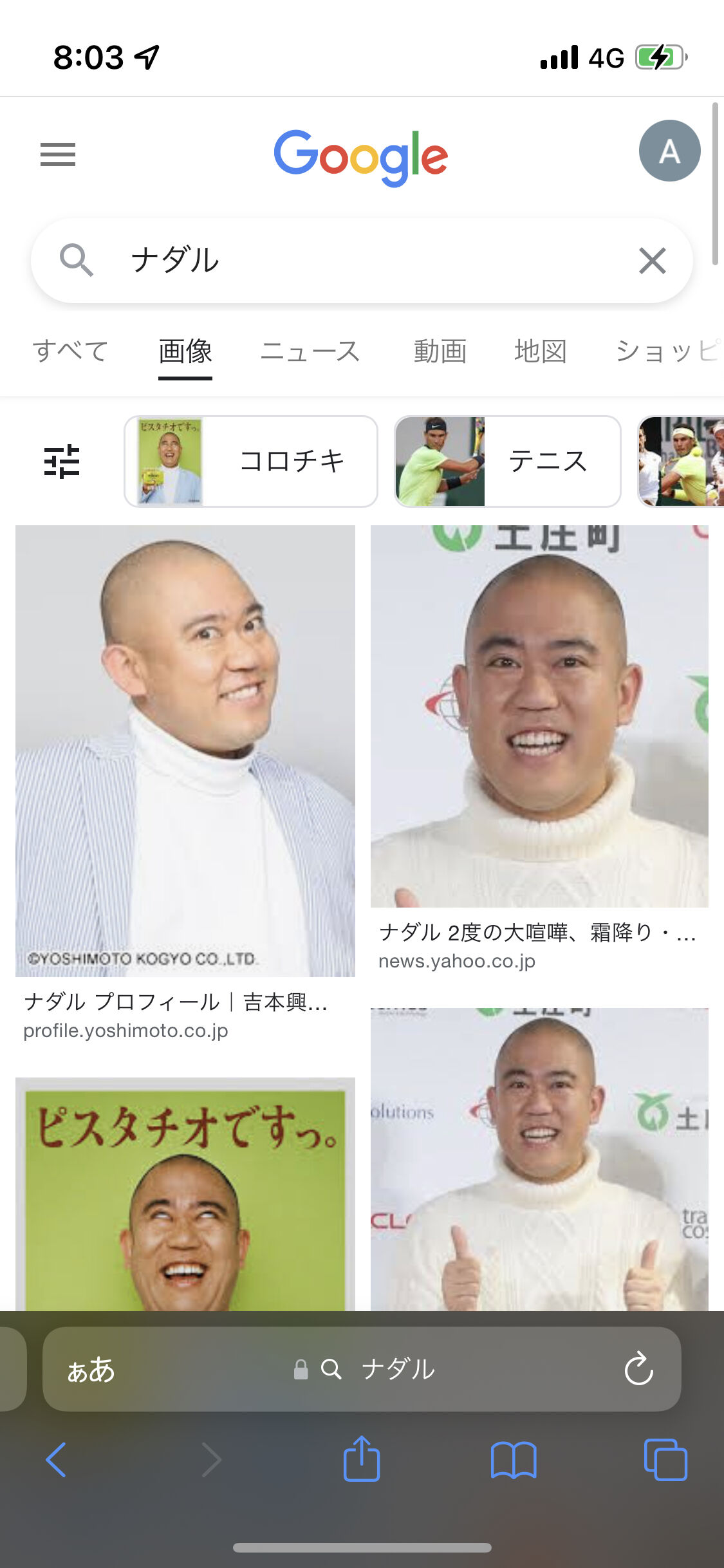Clear the search query ナダル

pos(652,261)
